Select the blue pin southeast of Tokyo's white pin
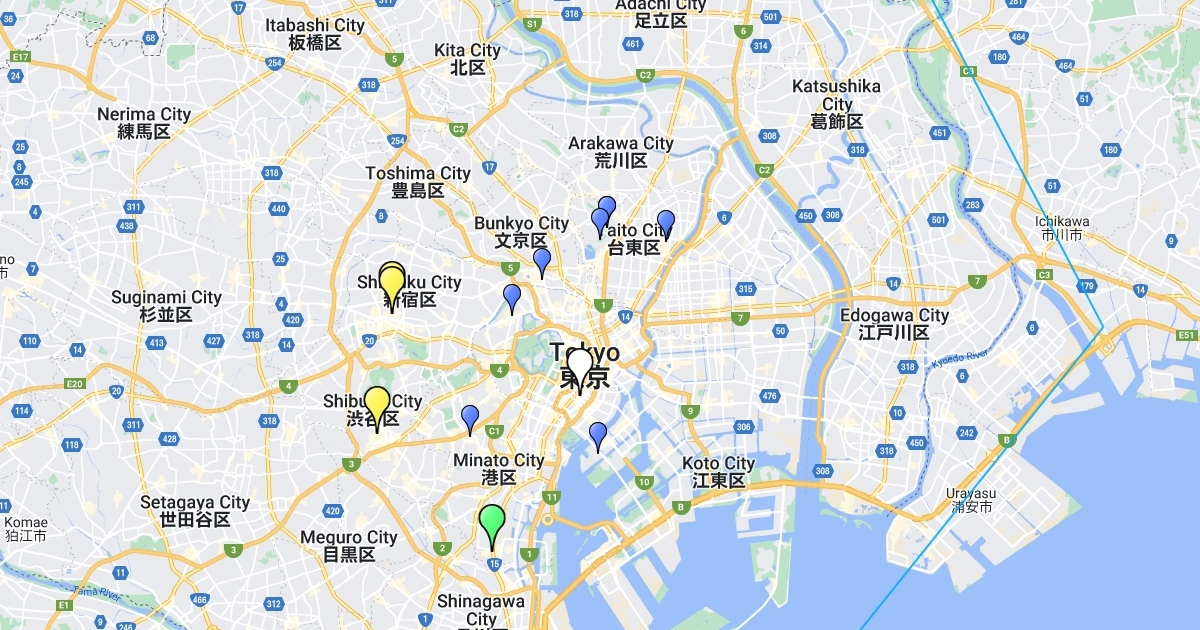 click(x=598, y=434)
